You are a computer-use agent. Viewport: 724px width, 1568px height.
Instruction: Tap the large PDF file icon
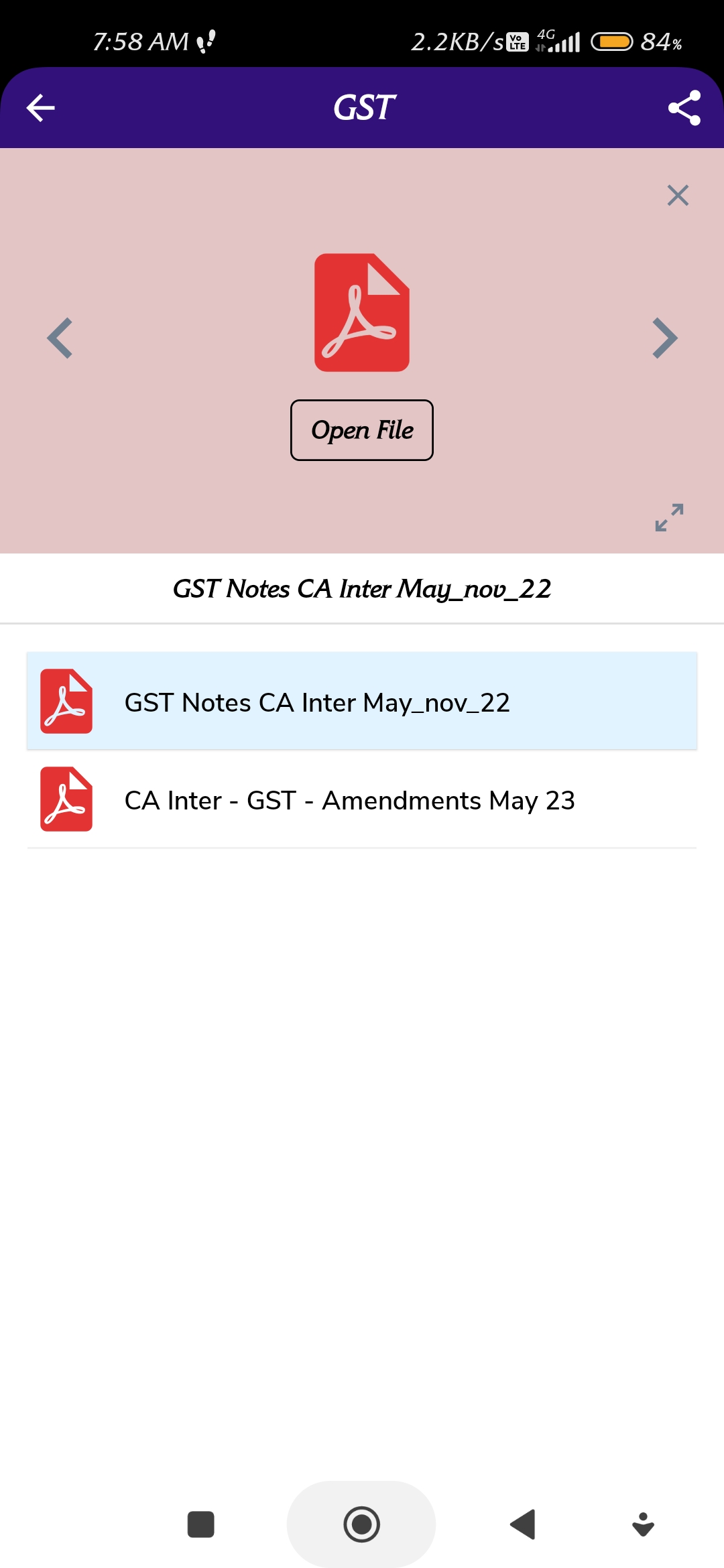coord(362,312)
